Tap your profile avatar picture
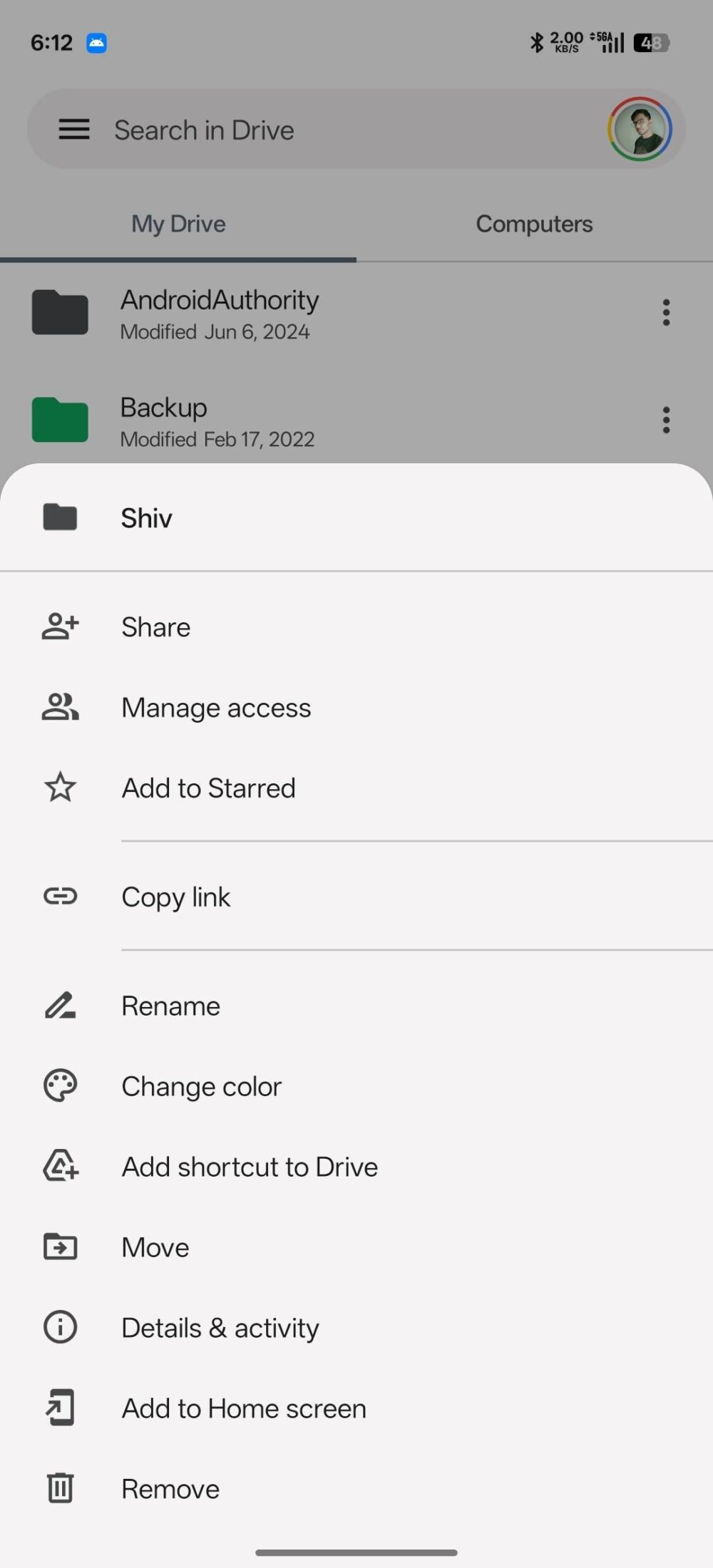713x1568 pixels. (x=640, y=129)
